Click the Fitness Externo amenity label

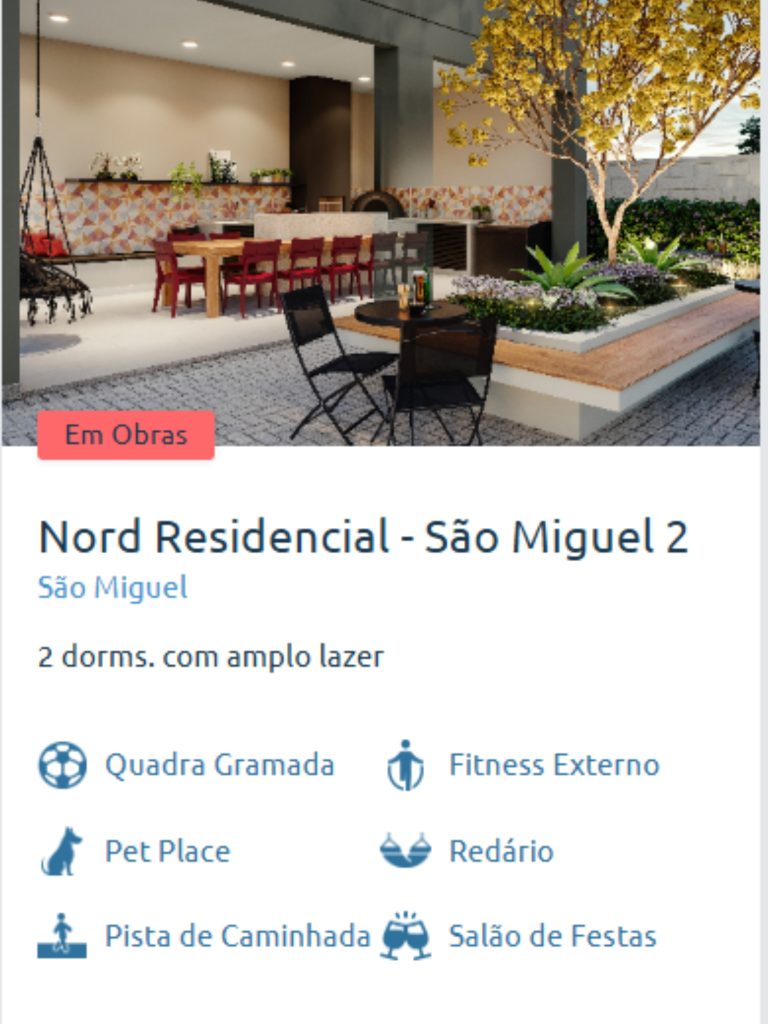(554, 765)
